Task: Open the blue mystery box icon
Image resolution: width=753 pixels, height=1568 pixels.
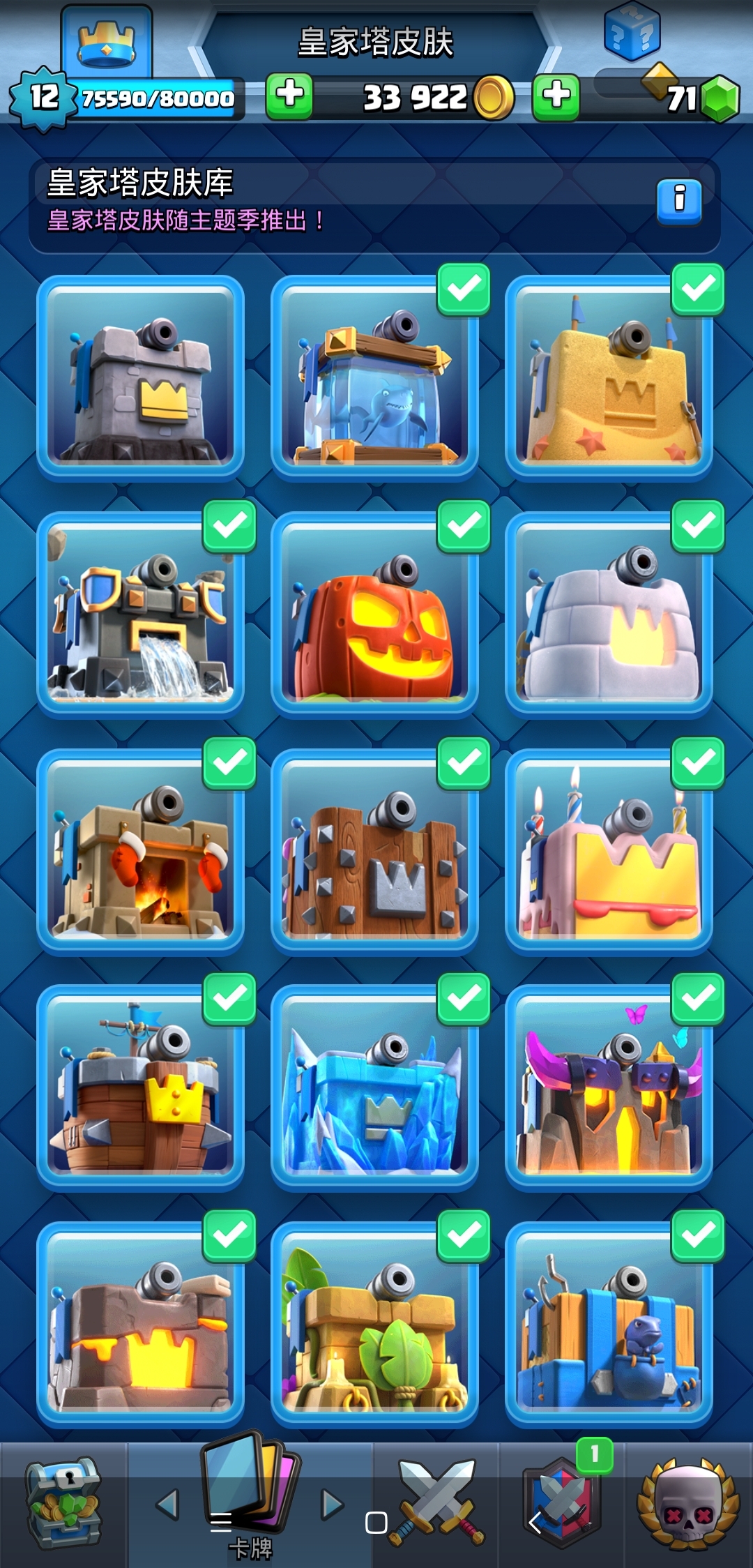Action: [632, 31]
